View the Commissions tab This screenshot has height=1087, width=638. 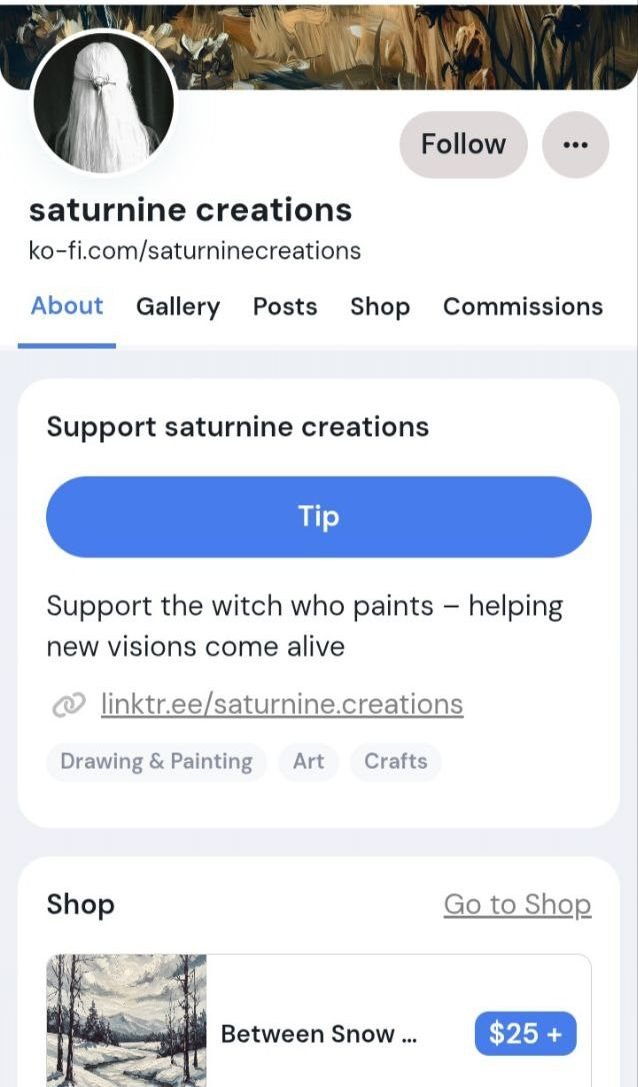tap(523, 307)
